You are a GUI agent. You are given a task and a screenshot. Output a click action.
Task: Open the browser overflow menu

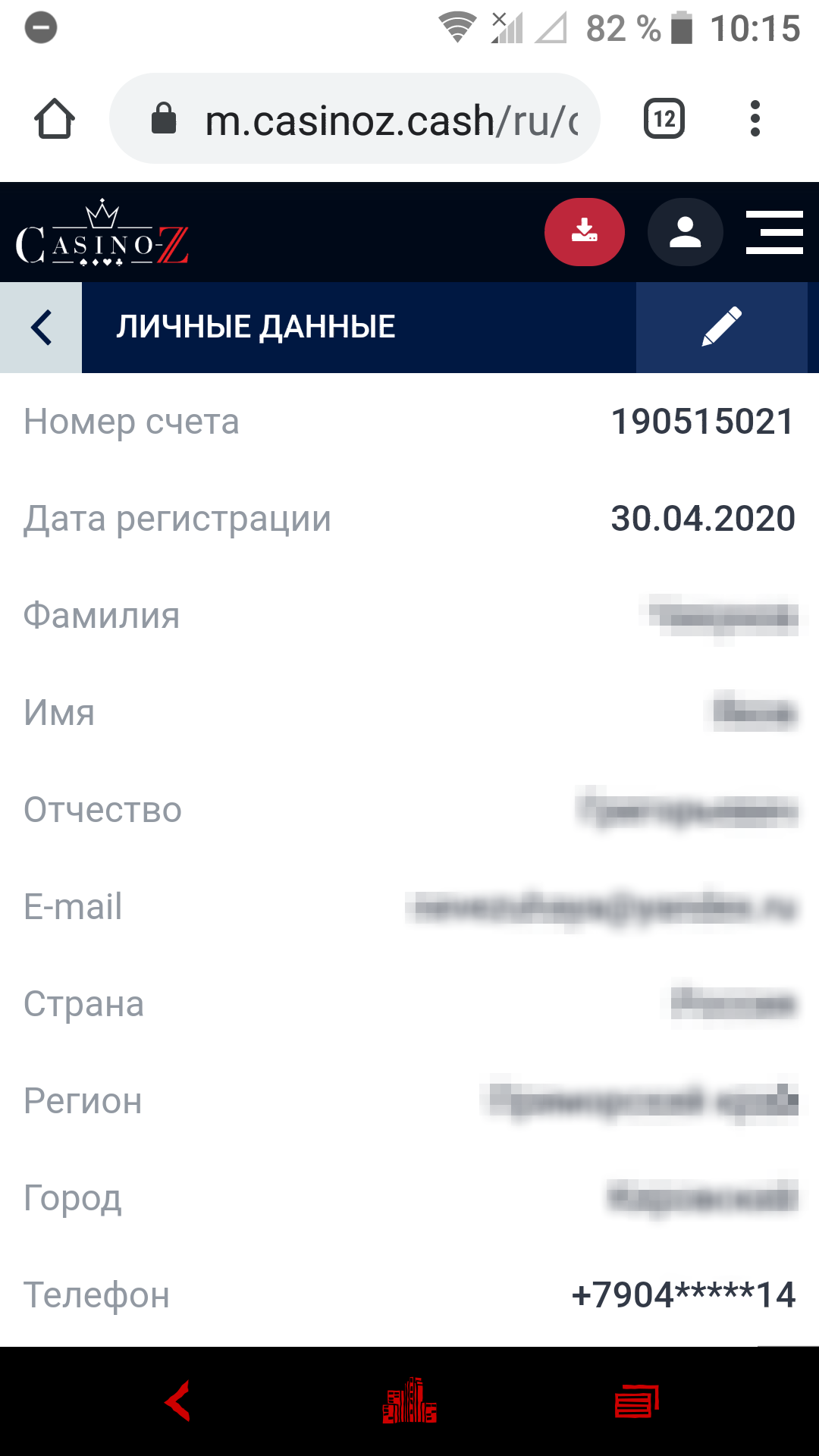coord(755,119)
